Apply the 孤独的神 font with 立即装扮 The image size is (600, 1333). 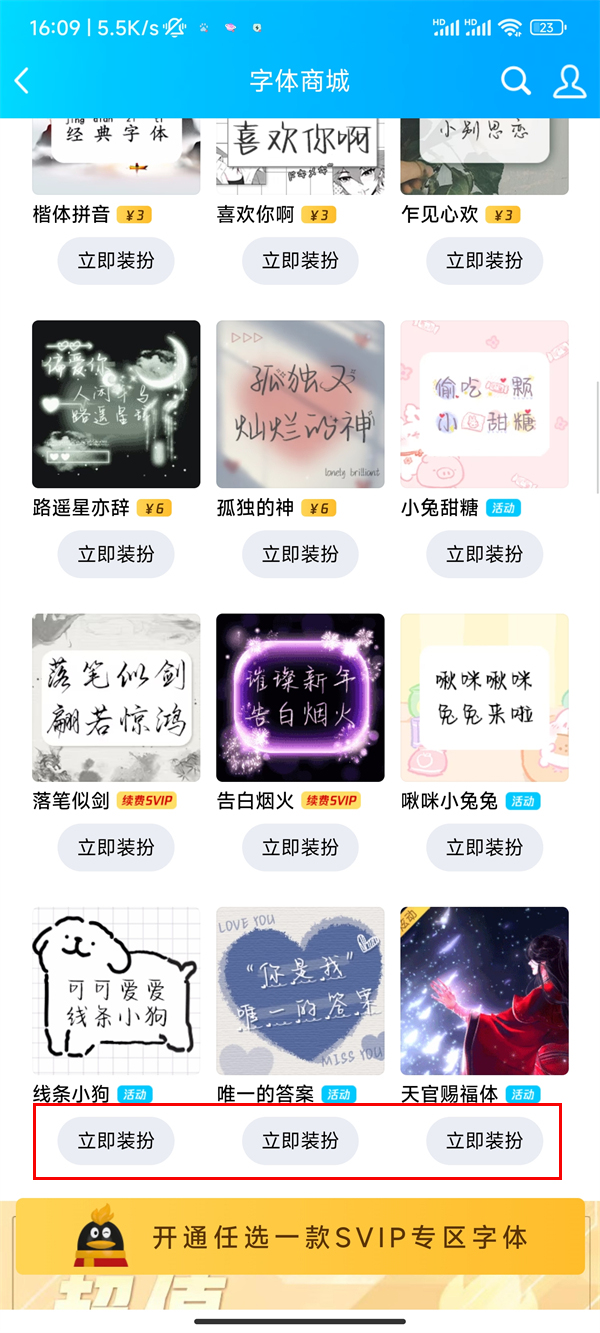300,554
